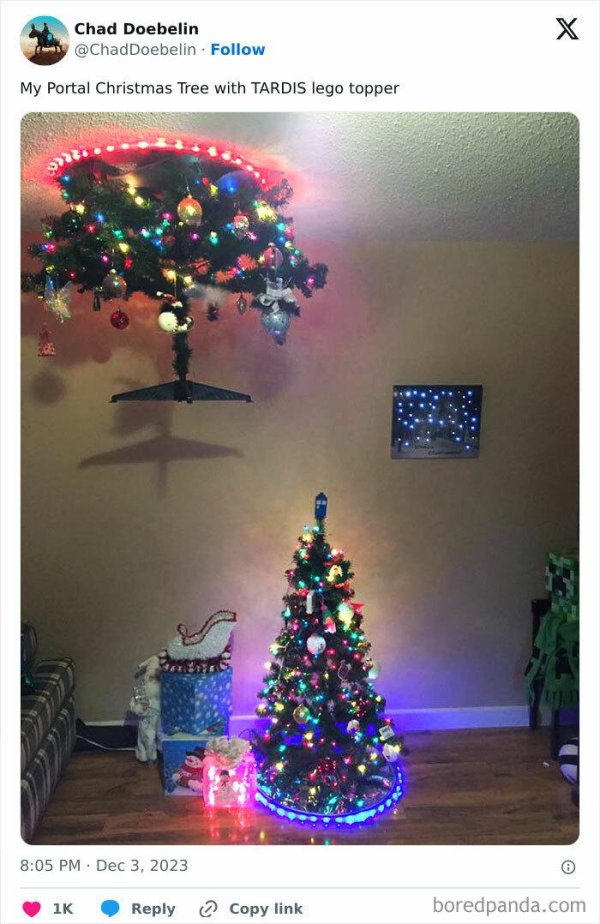
Task: Follow Chad Doebelin
Action: click(x=237, y=49)
